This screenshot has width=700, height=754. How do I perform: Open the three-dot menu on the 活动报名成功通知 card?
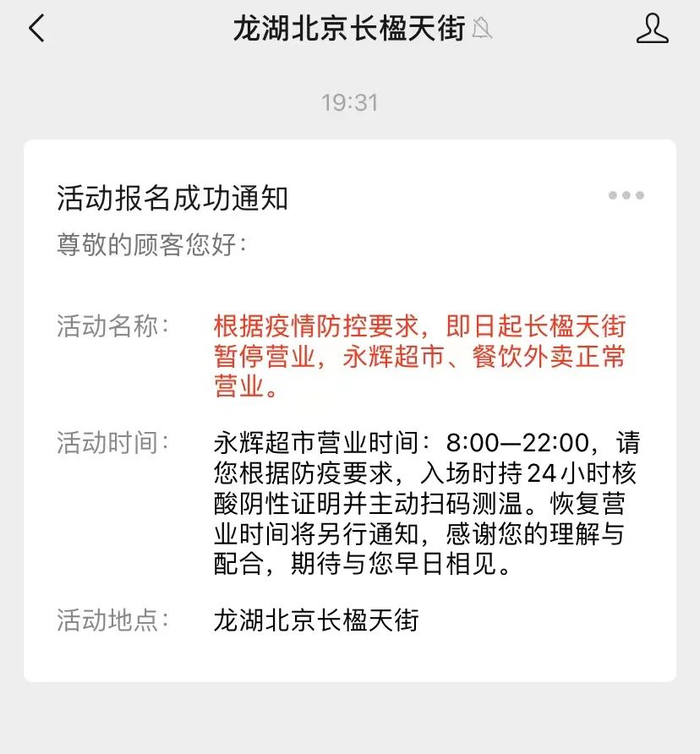pos(626,195)
